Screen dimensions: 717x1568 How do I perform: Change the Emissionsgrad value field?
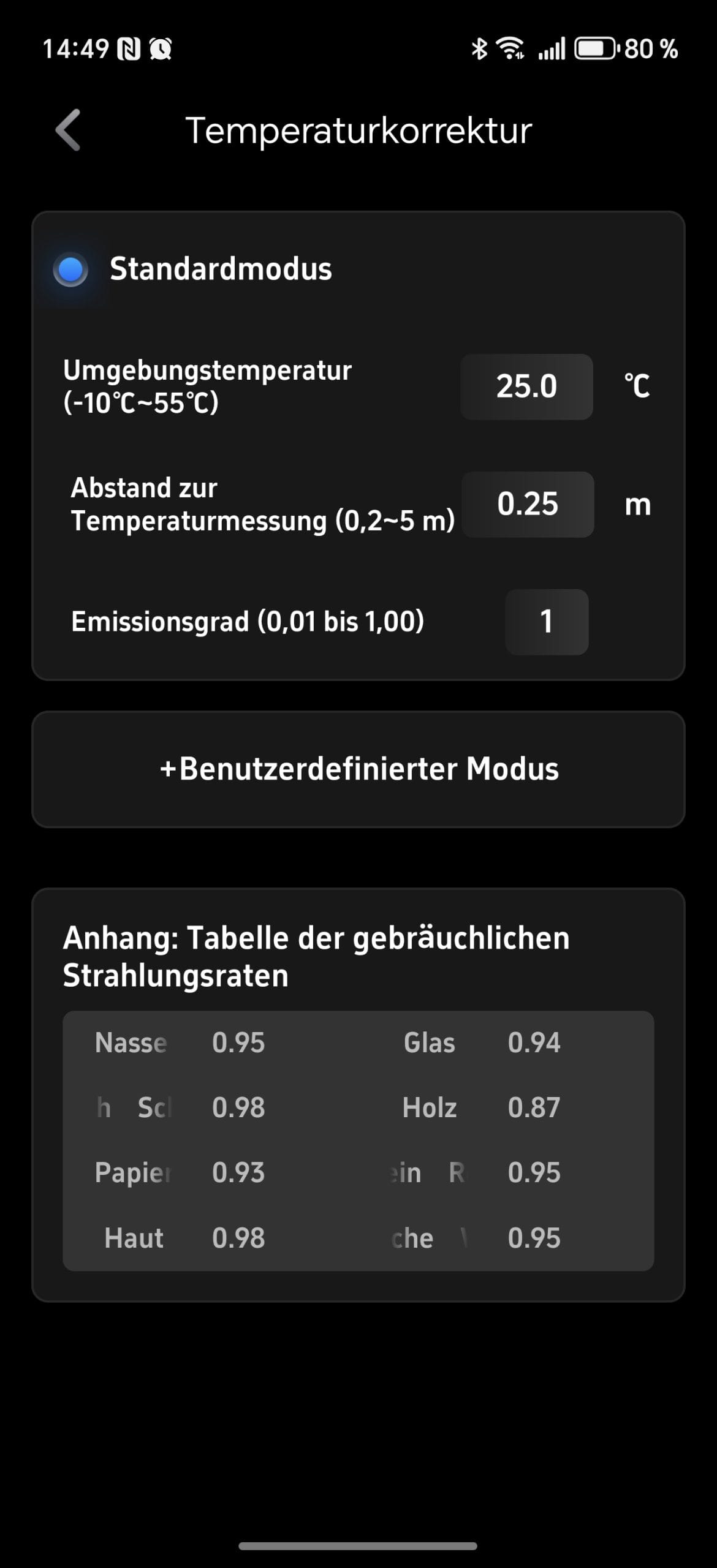(x=547, y=622)
